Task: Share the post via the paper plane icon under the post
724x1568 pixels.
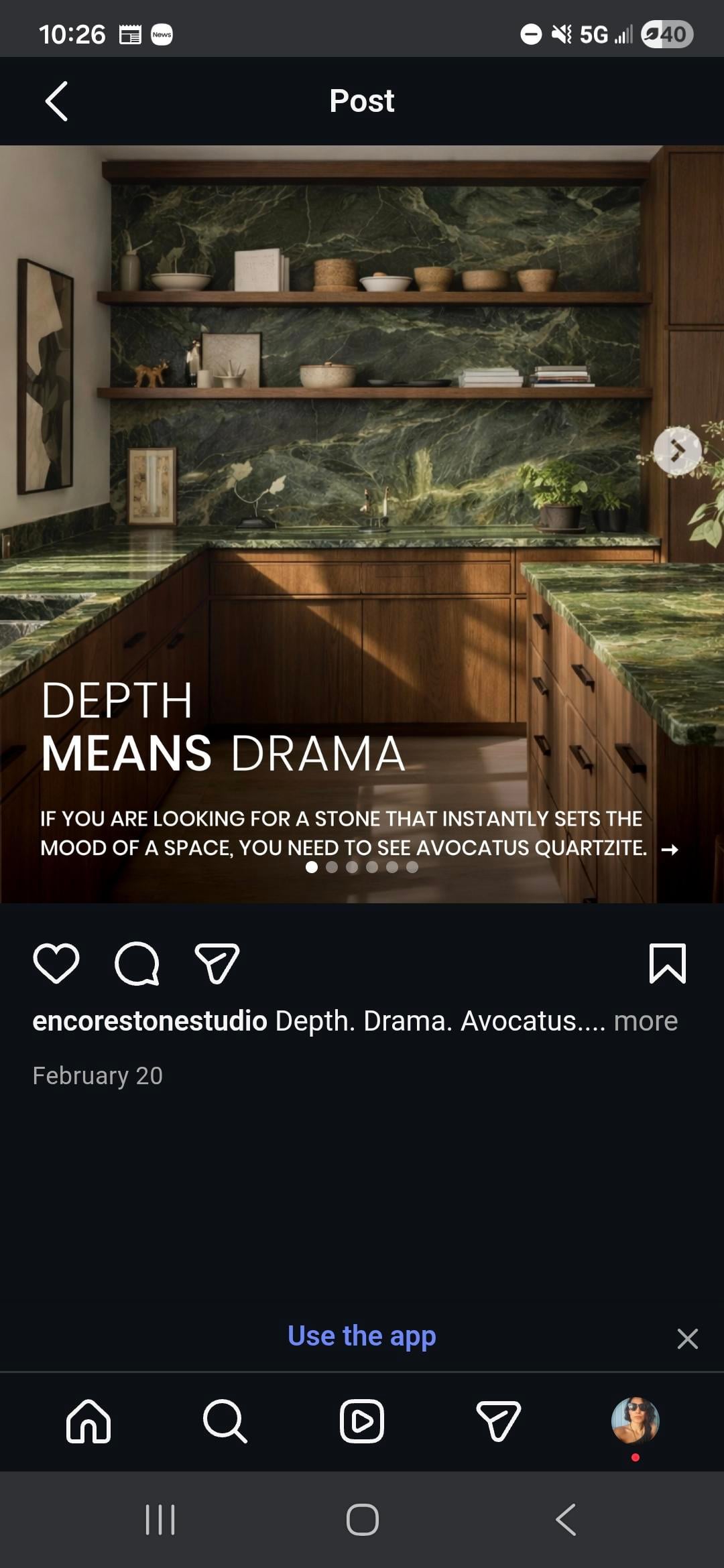Action: click(217, 964)
